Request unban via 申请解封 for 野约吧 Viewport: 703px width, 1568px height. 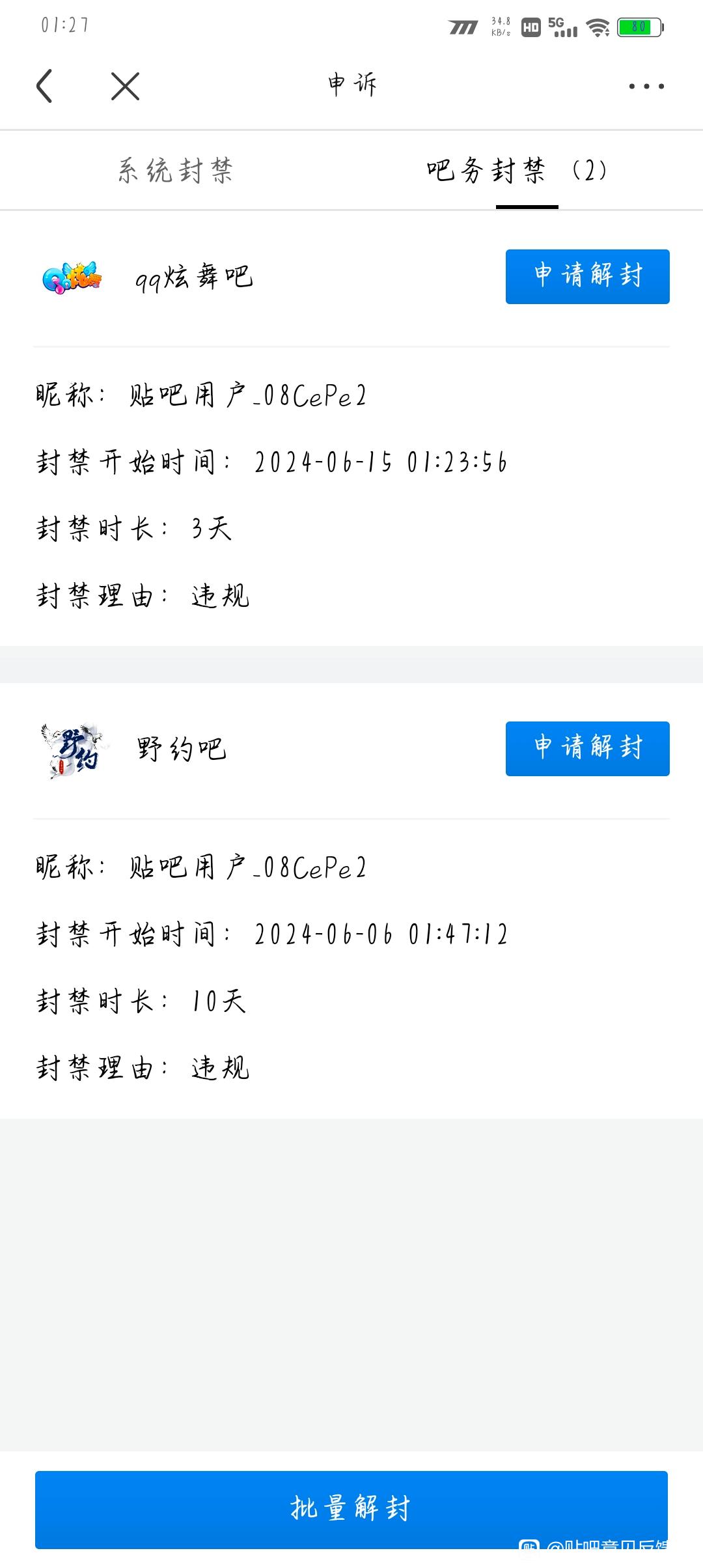587,748
